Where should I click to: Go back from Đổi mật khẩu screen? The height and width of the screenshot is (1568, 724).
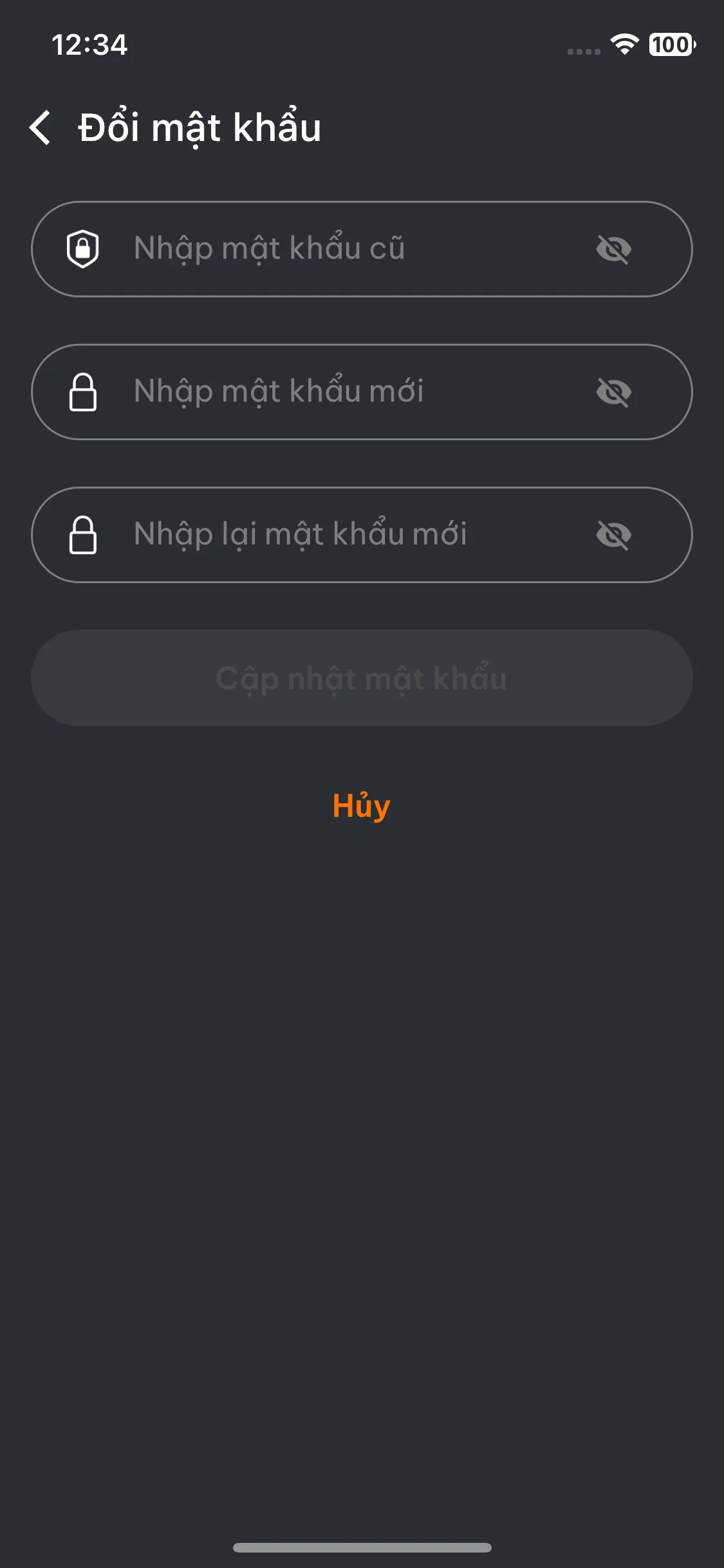[x=40, y=127]
